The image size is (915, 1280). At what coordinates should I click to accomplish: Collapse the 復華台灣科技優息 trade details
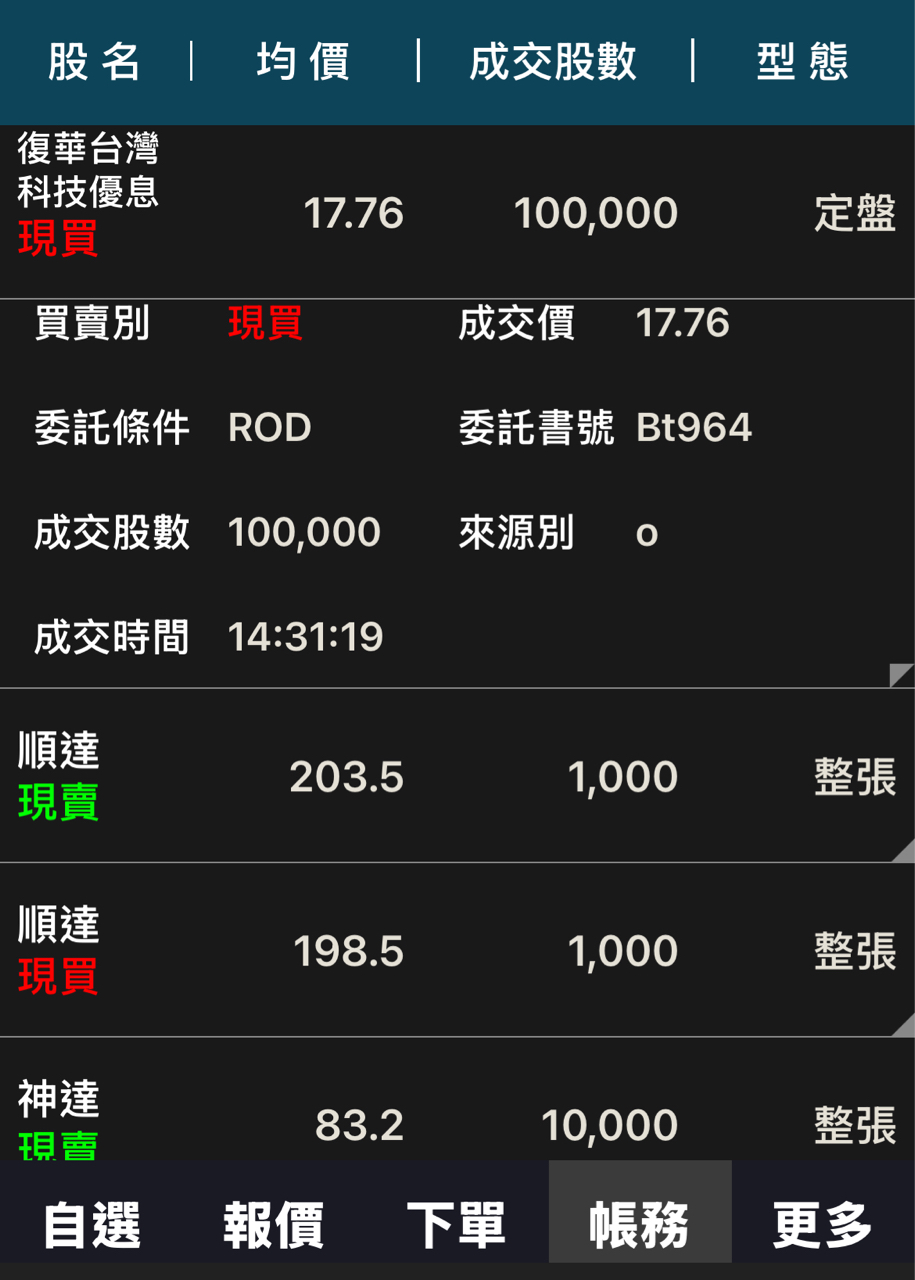click(x=457, y=213)
